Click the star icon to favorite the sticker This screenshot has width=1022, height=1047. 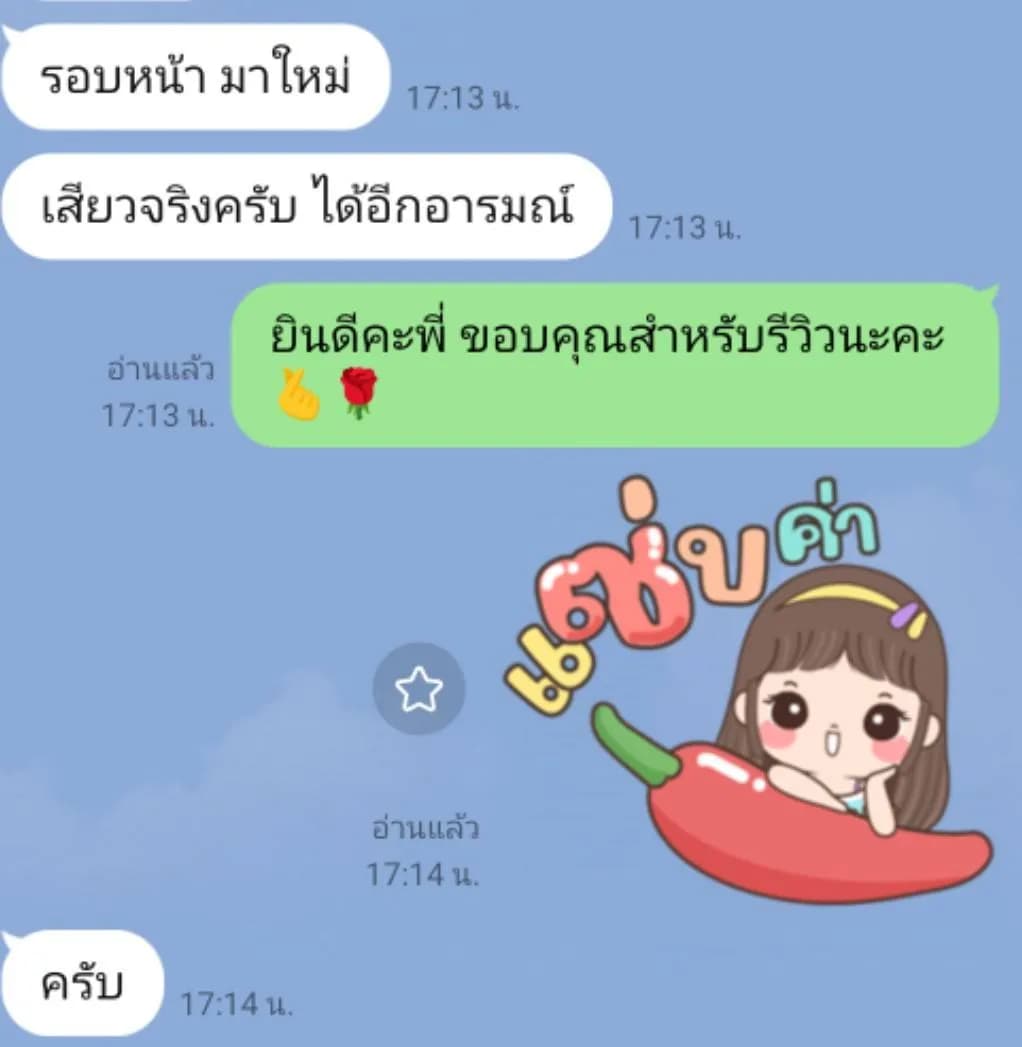[x=419, y=686]
